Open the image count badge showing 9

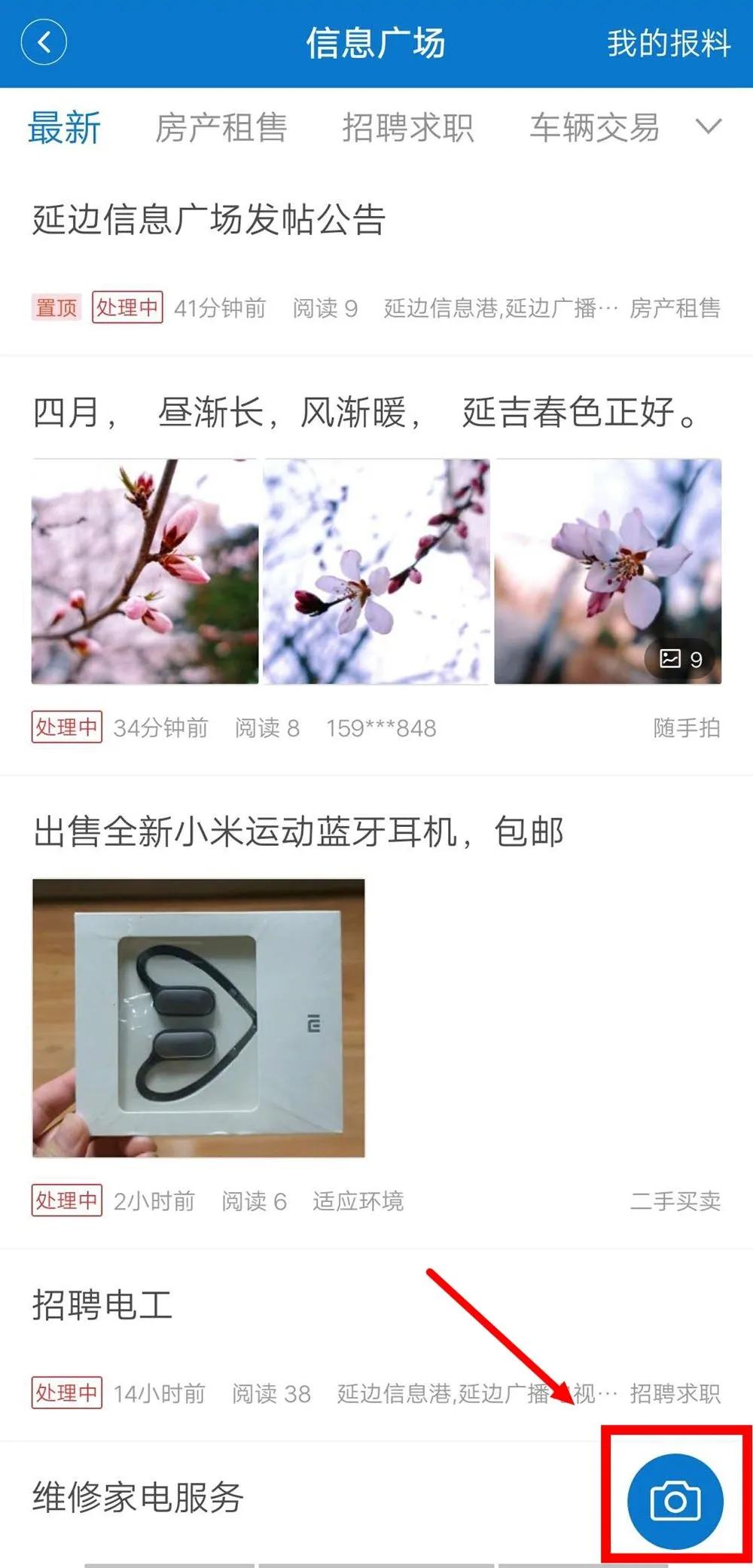(x=680, y=658)
